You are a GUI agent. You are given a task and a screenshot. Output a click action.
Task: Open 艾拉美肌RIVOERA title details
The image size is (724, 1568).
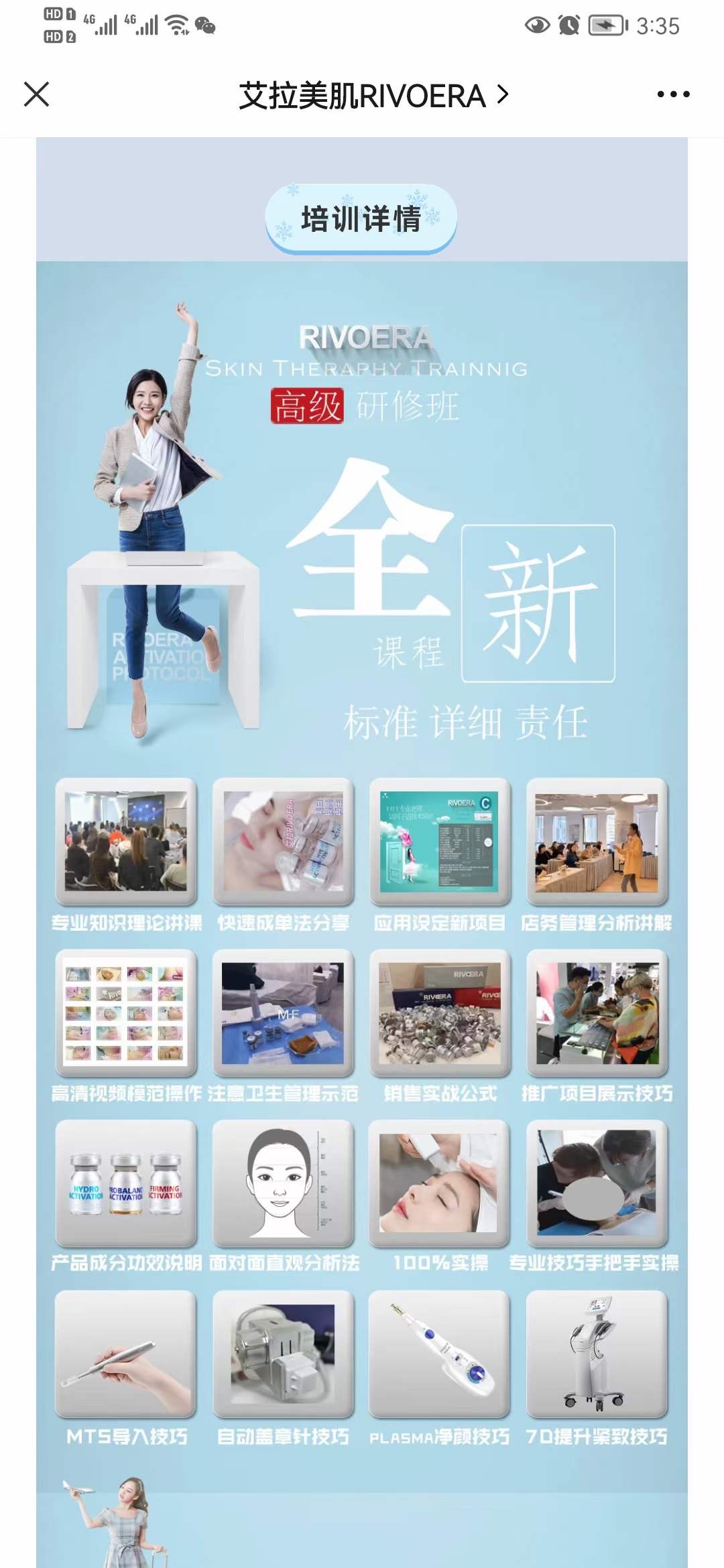374,96
